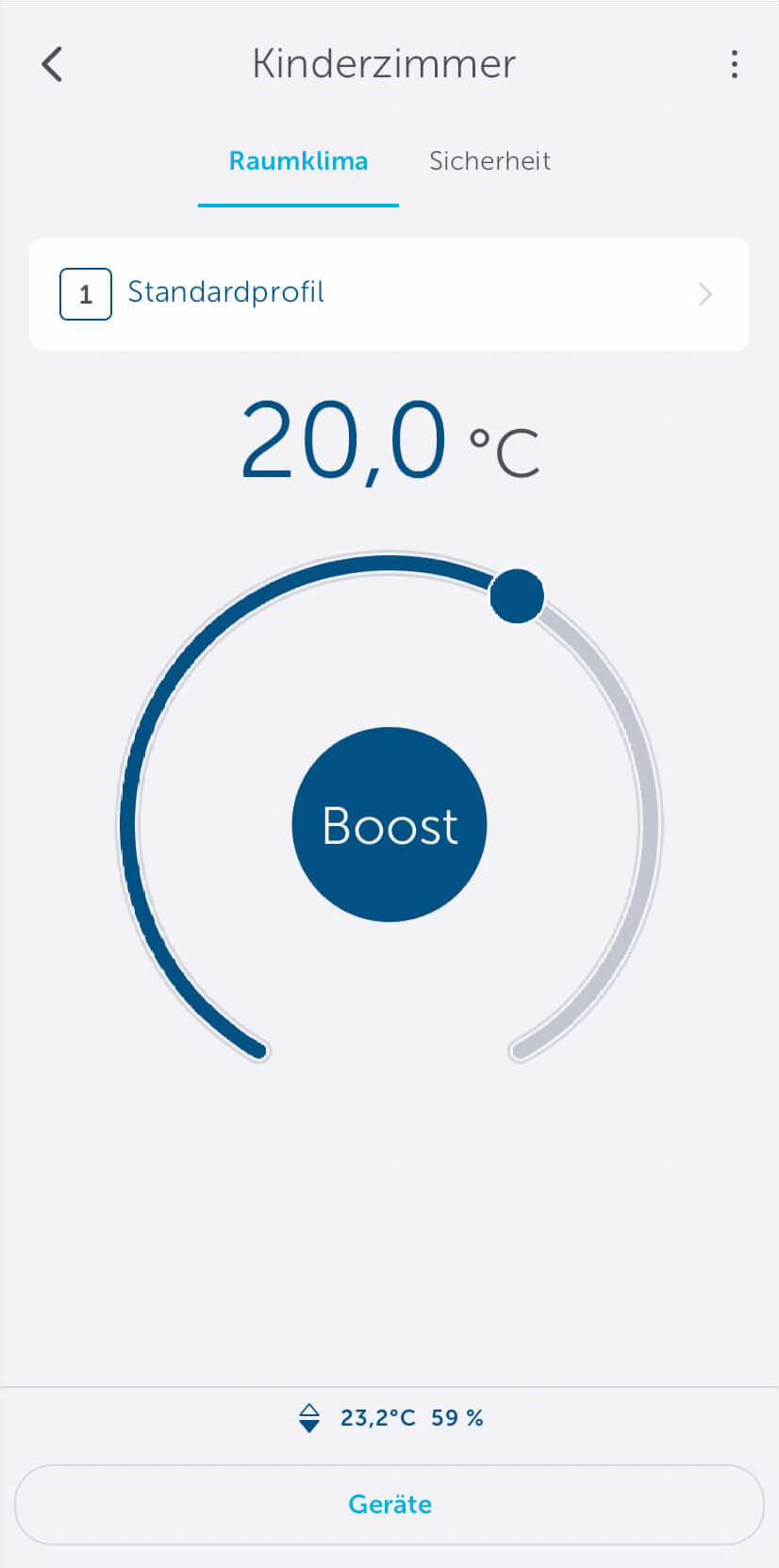This screenshot has height=1568, width=779.
Task: Open the Standardprofil detail row
Action: tap(389, 294)
